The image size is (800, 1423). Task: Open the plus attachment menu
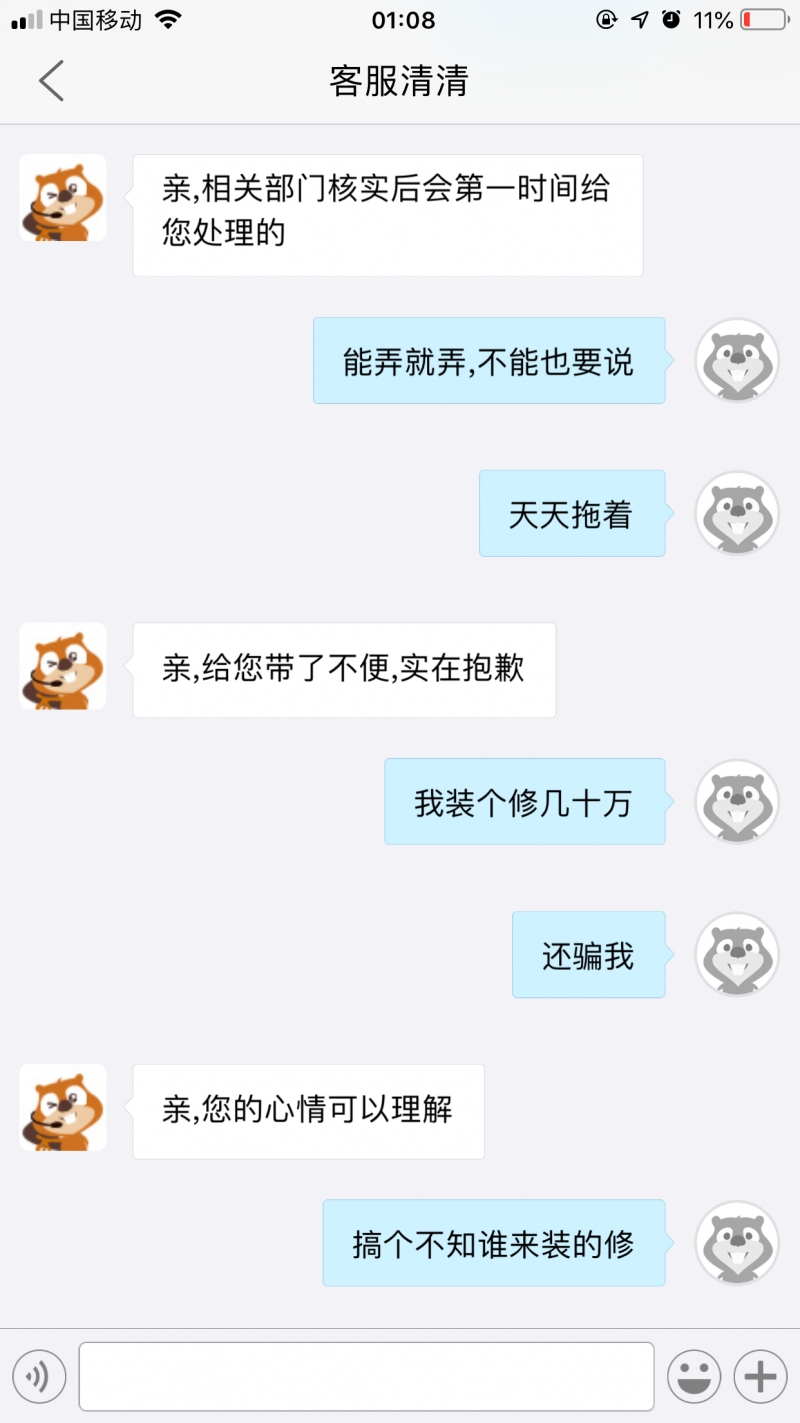pyautogui.click(x=760, y=1377)
